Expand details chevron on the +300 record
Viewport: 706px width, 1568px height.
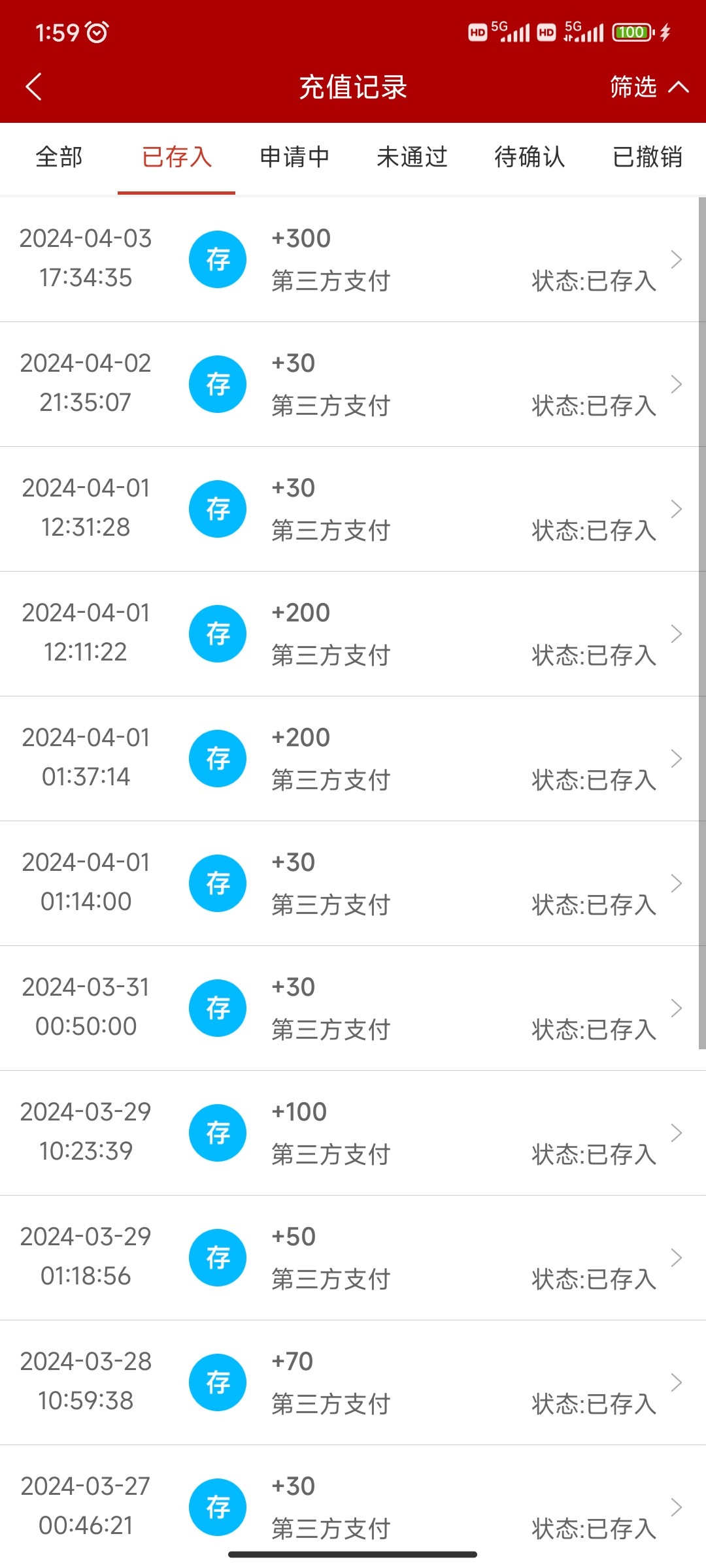(x=678, y=259)
